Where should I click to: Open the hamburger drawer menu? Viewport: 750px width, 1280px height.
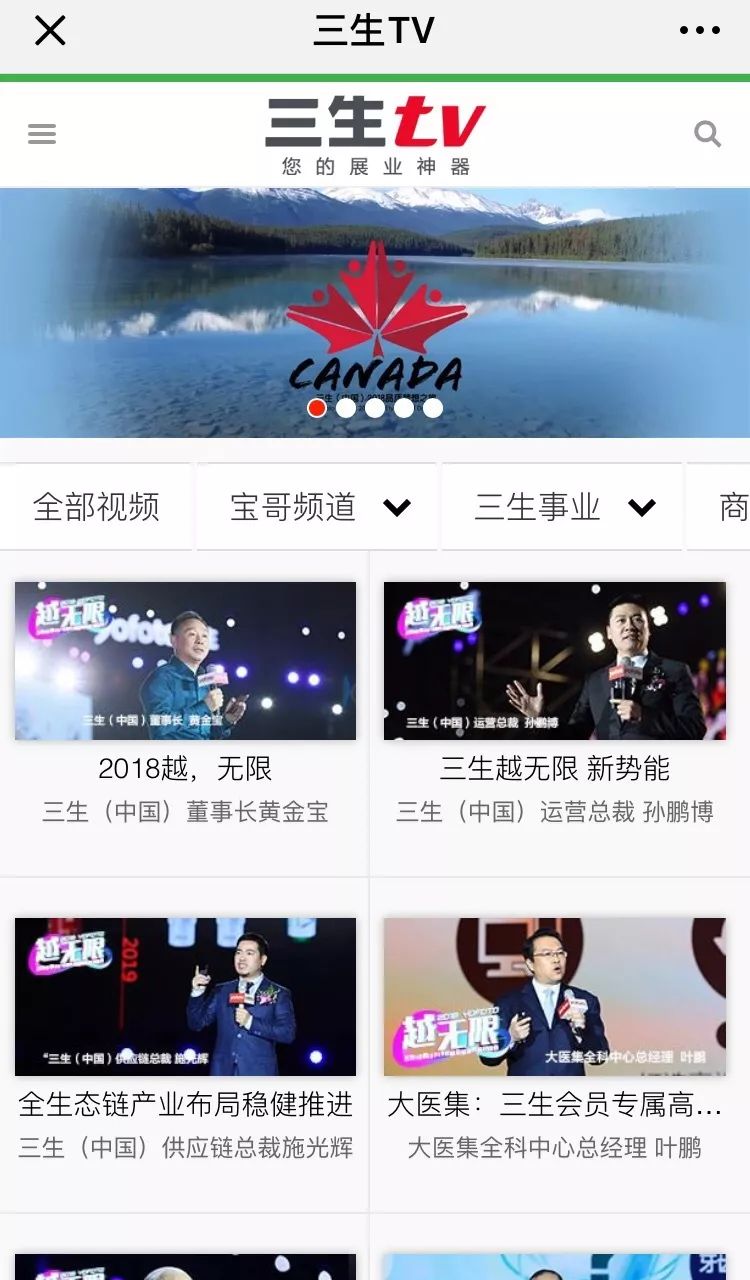point(42,134)
